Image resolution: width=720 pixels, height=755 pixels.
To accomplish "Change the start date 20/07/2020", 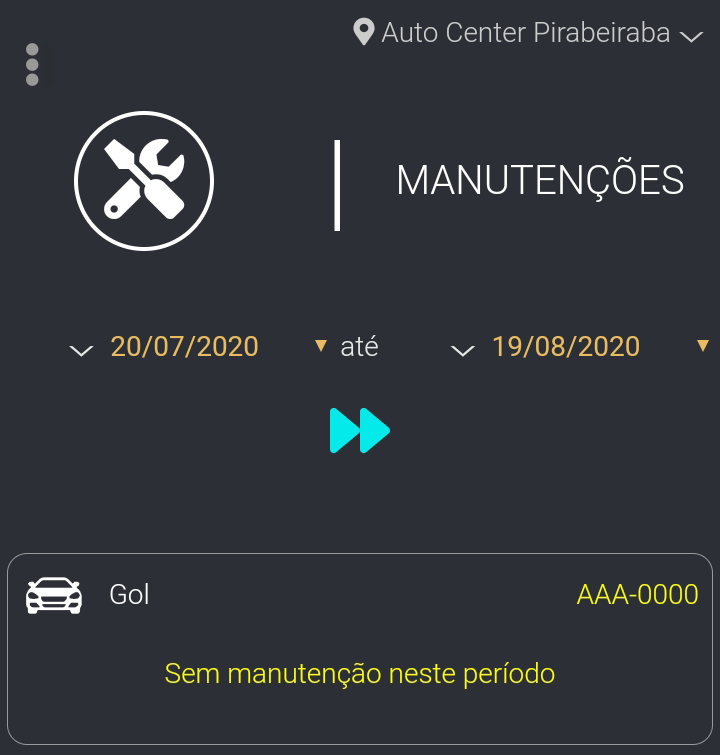I will [184, 347].
